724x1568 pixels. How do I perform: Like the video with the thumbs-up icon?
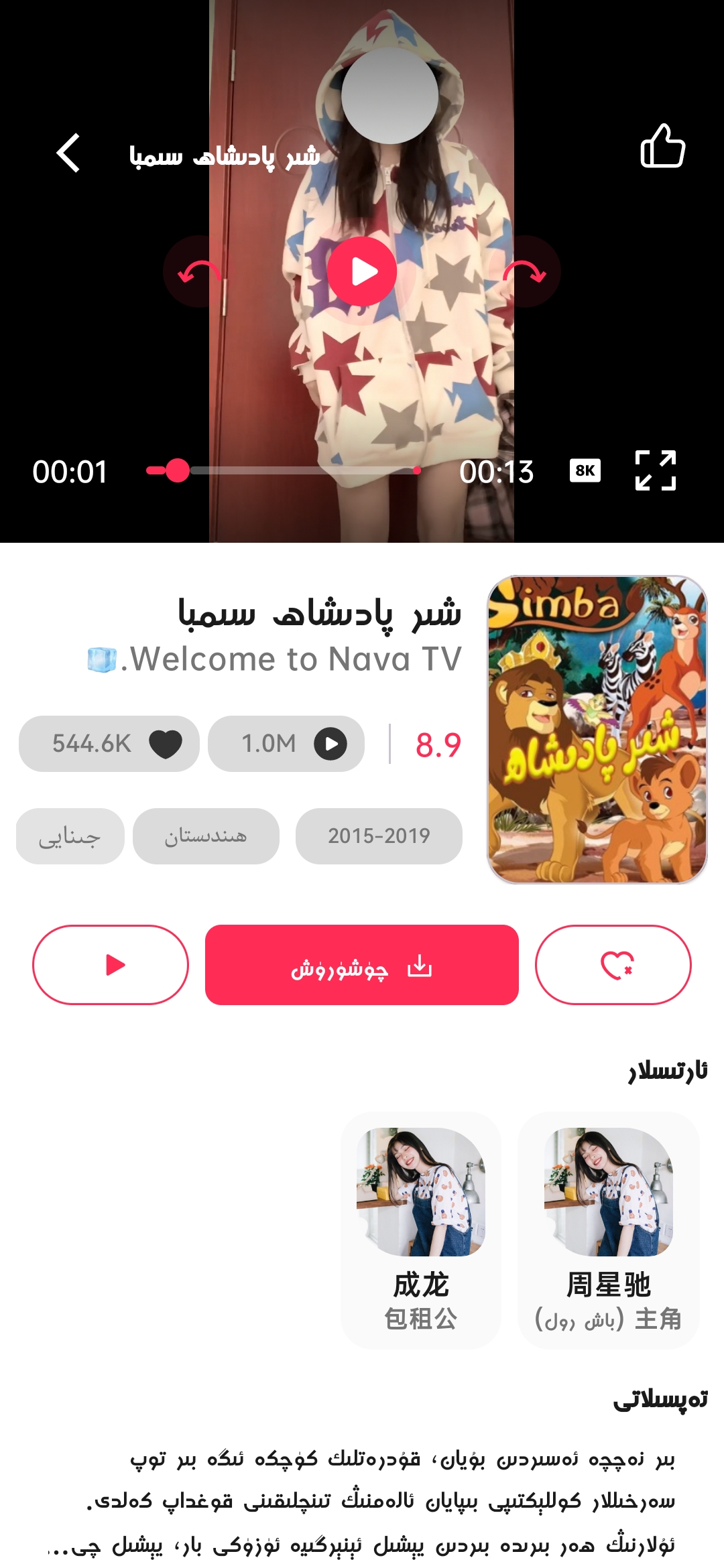(x=662, y=146)
